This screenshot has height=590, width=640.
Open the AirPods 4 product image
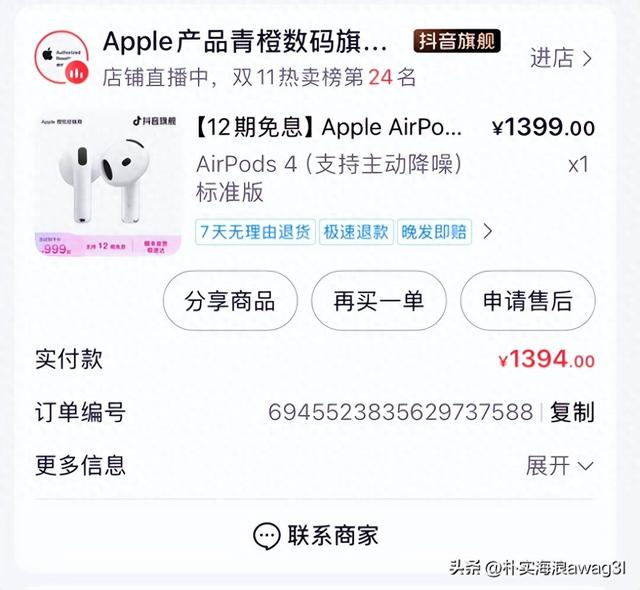[x=108, y=184]
